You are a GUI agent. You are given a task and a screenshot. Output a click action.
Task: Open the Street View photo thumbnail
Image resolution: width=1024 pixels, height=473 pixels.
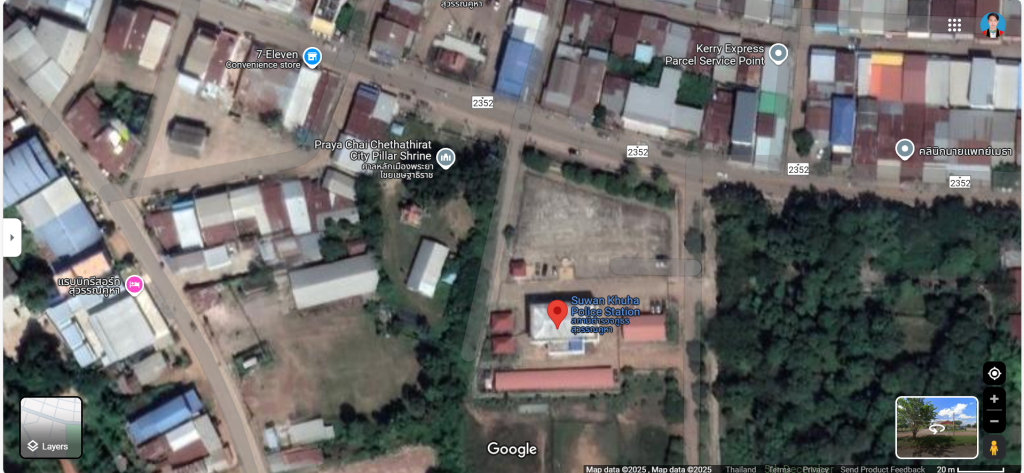click(x=936, y=427)
